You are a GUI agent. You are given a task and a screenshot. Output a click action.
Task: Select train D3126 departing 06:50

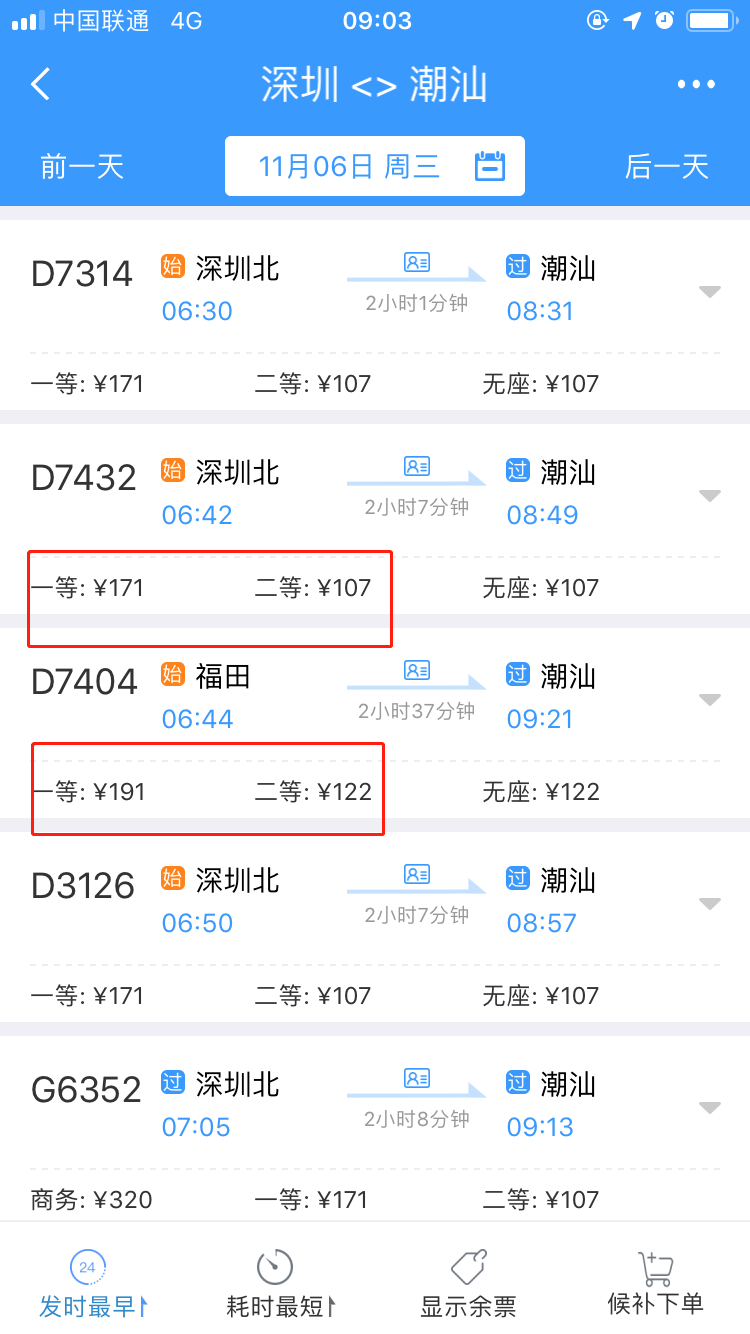375,926
